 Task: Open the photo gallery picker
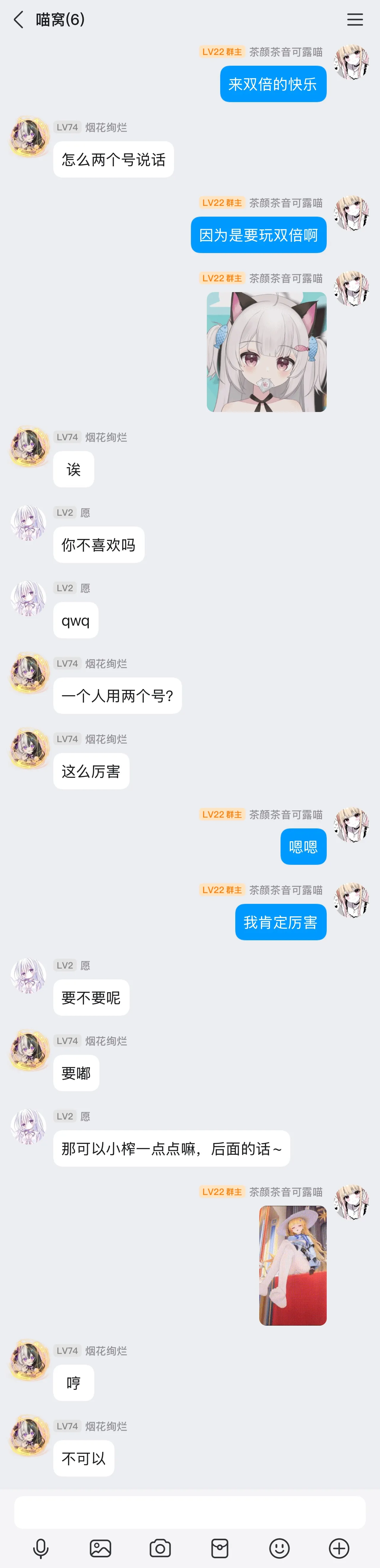pos(101,1548)
